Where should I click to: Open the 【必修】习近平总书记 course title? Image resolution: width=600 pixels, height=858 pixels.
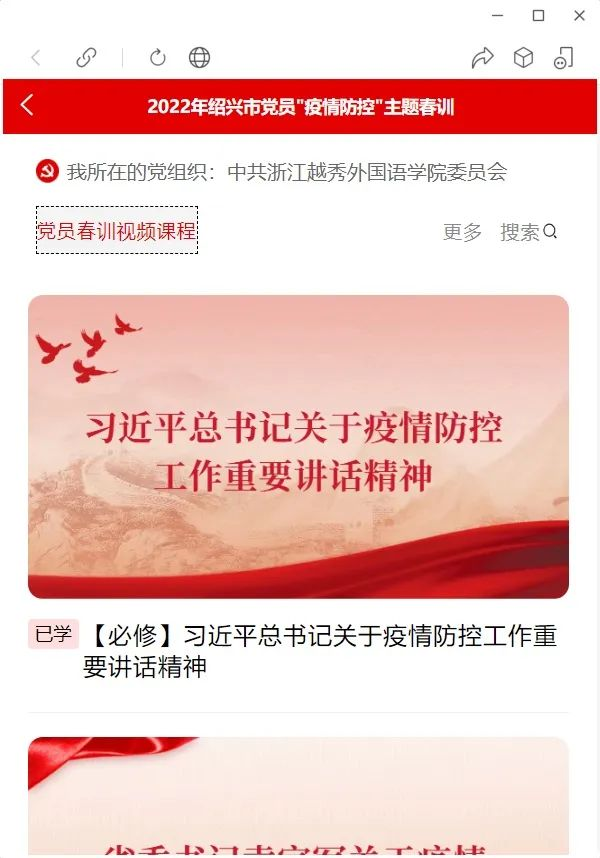320,651
